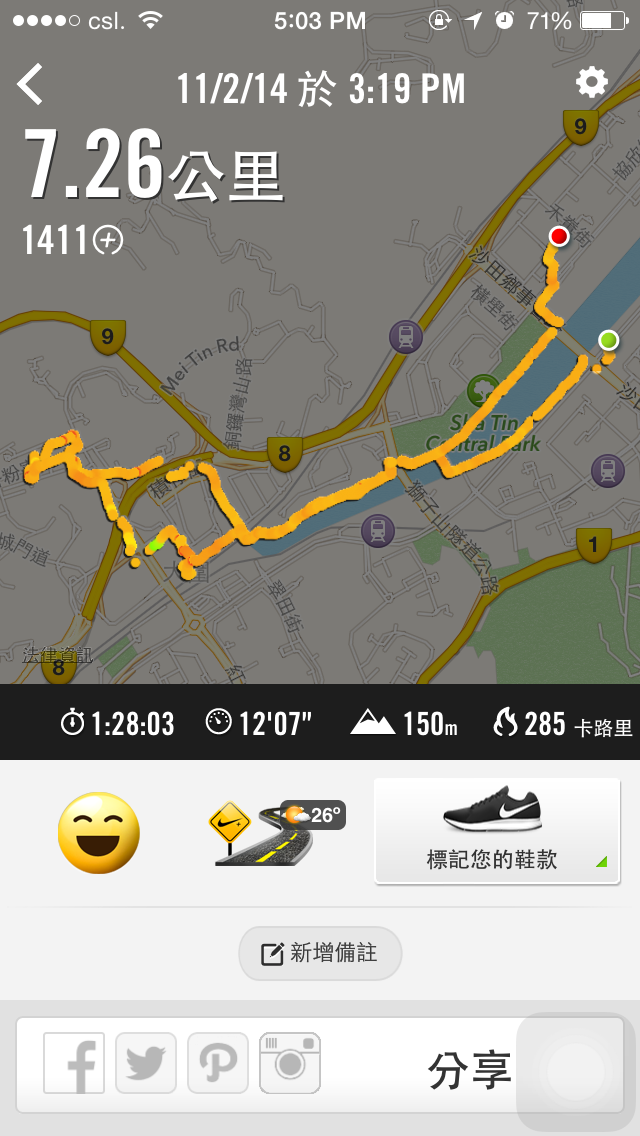Change the smiley mood rating
640x1136 pixels.
tap(98, 833)
